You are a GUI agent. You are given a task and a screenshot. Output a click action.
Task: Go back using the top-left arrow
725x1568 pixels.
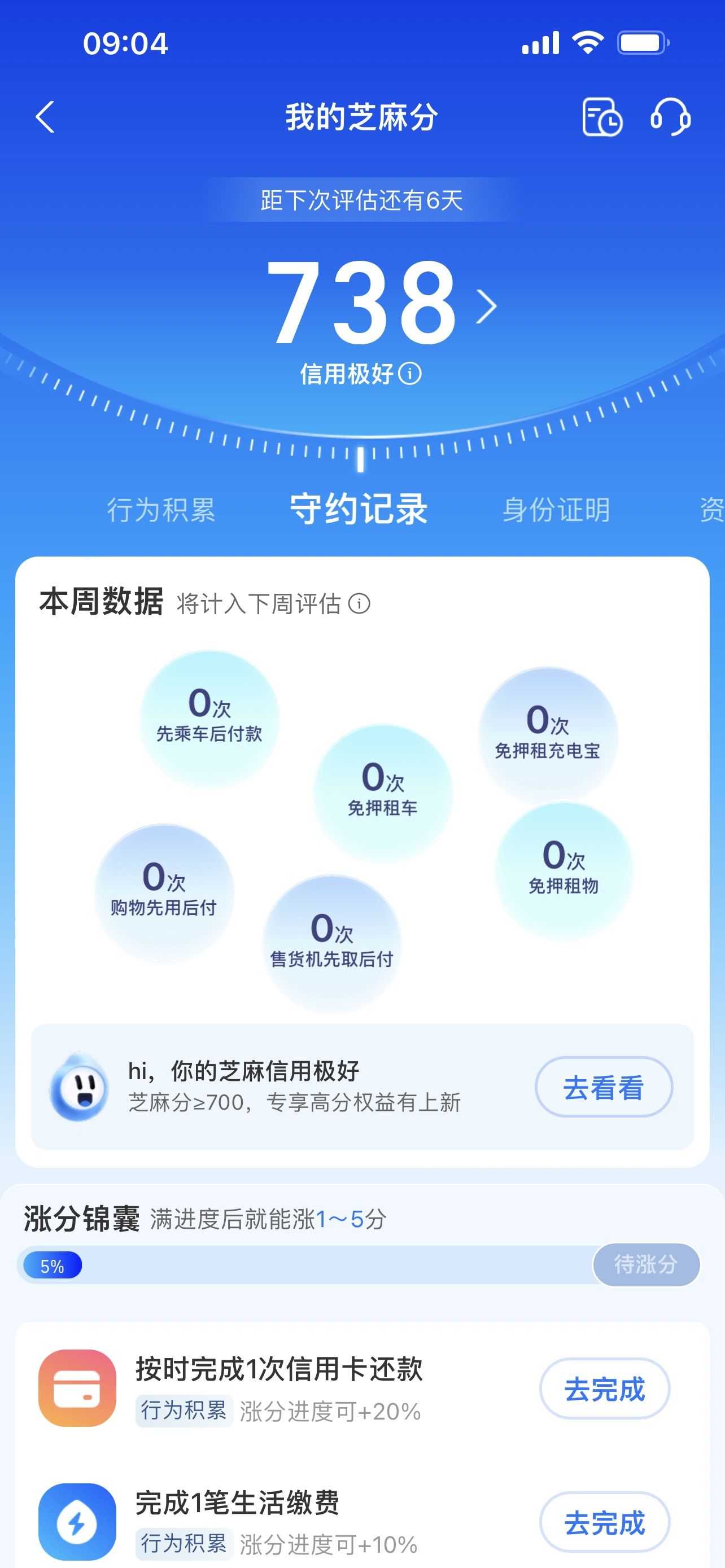point(45,117)
